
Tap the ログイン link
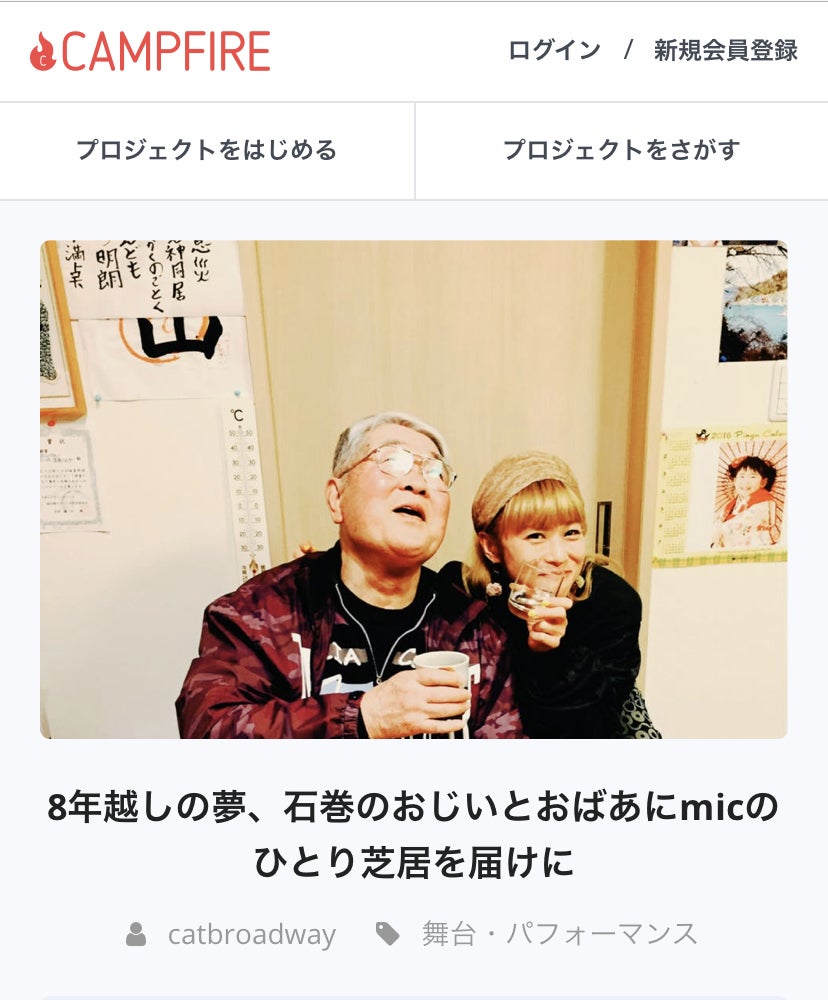554,50
